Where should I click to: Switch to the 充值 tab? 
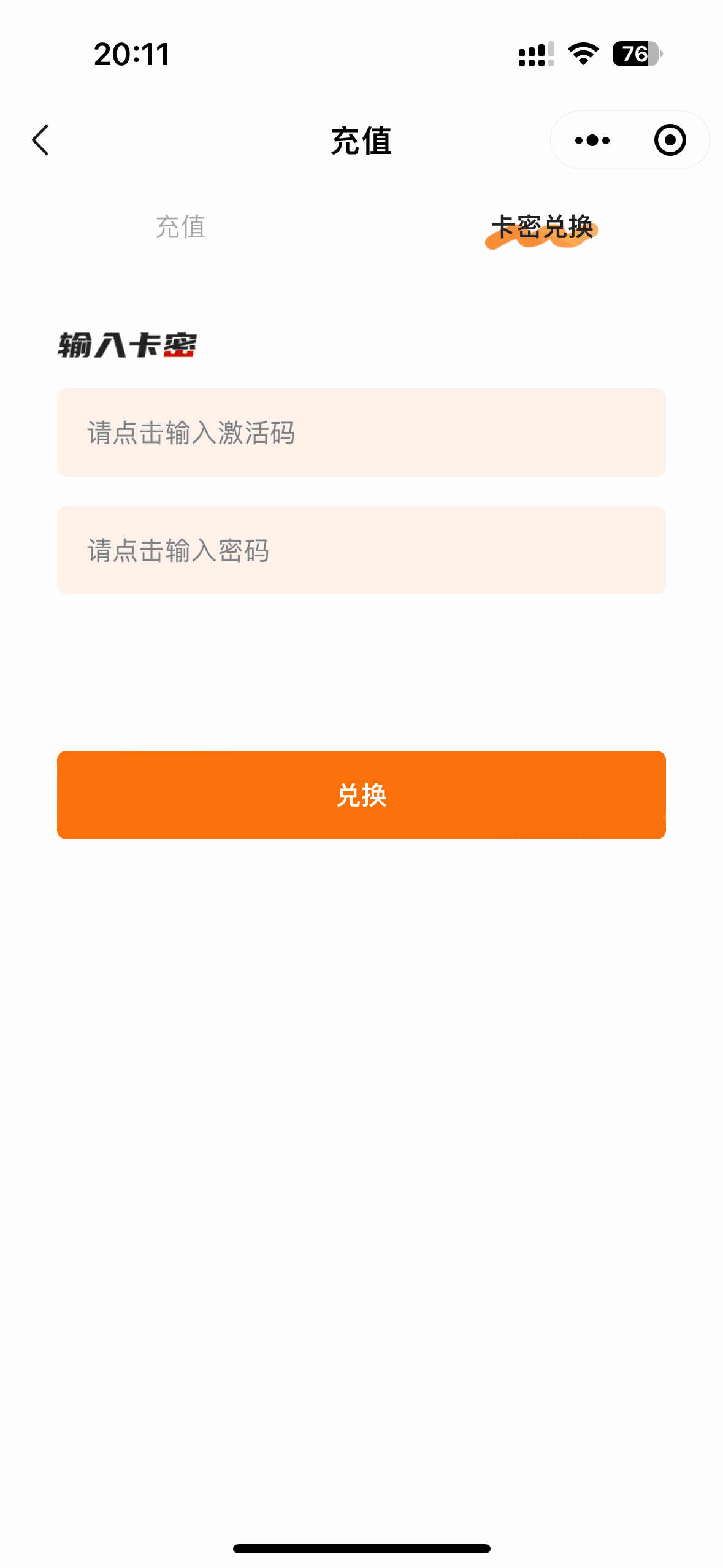[180, 227]
